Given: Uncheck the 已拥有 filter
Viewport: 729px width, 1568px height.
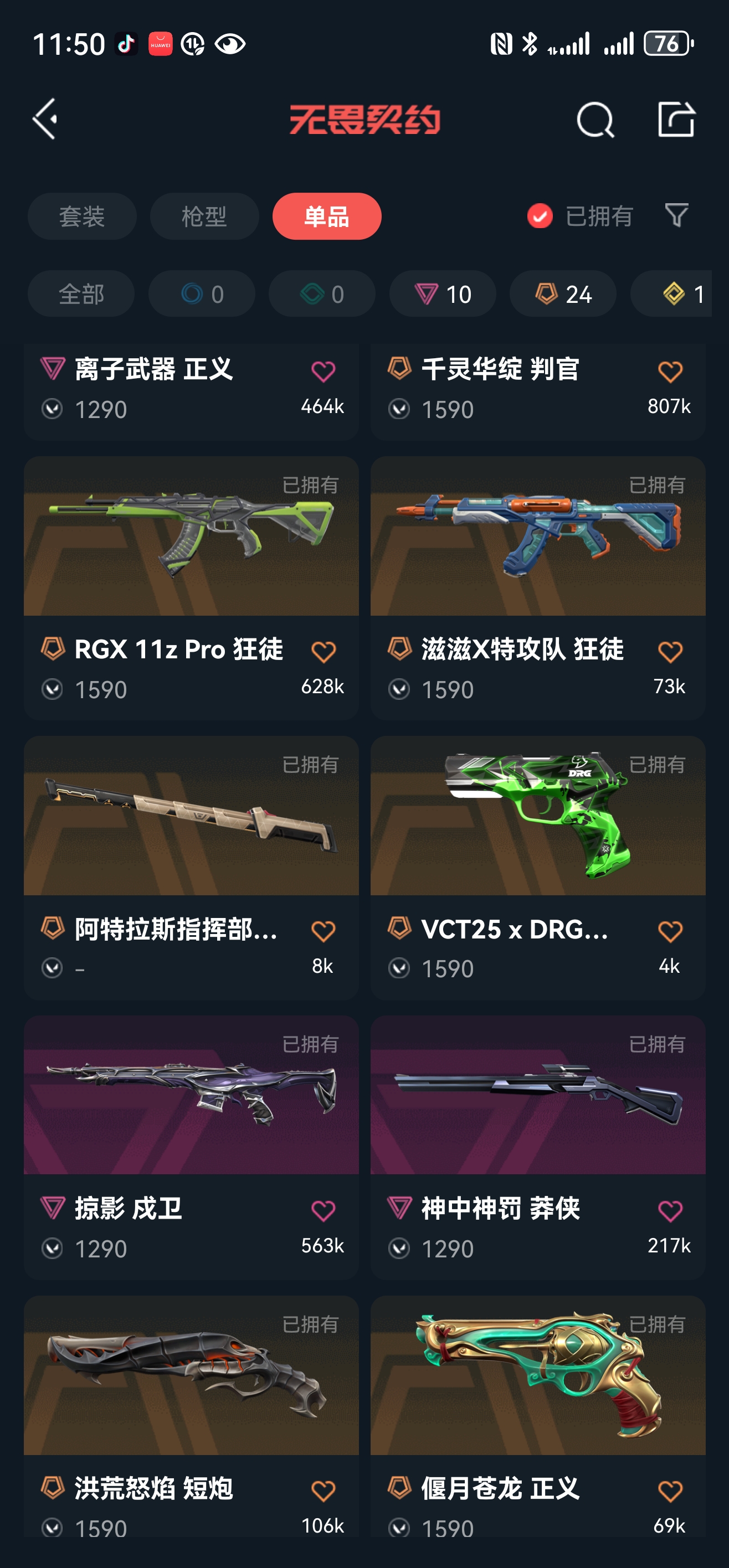Looking at the screenshot, I should pos(540,216).
